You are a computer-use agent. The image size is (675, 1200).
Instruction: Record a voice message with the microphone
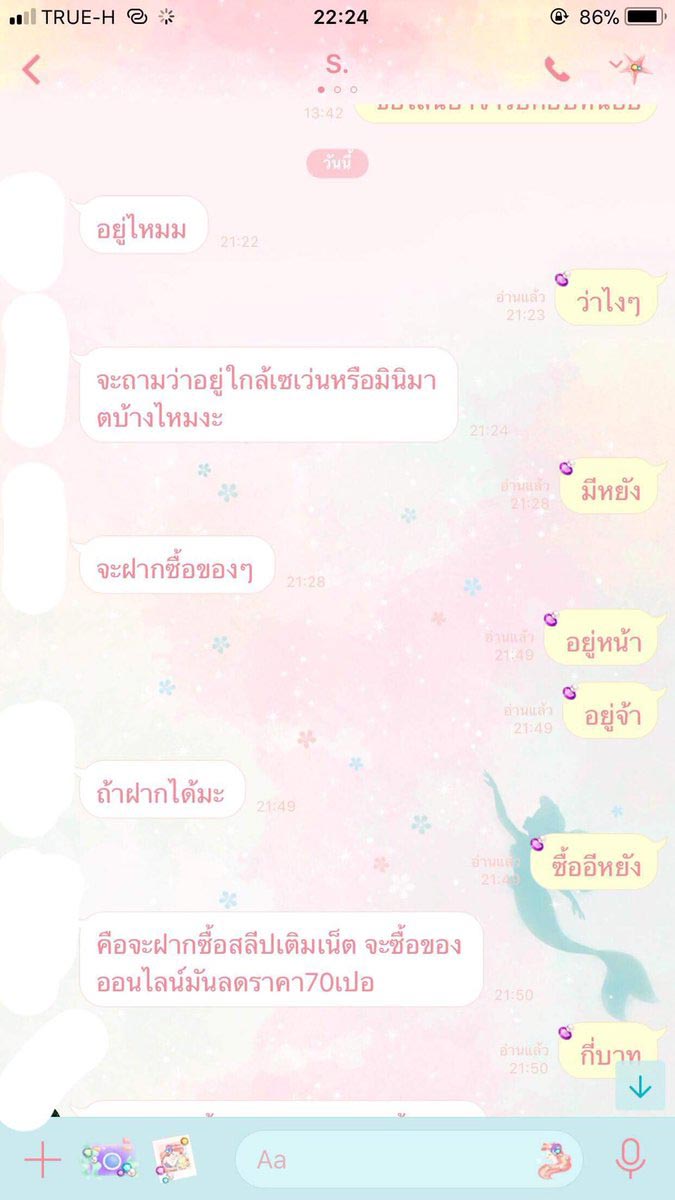[x=630, y=1160]
